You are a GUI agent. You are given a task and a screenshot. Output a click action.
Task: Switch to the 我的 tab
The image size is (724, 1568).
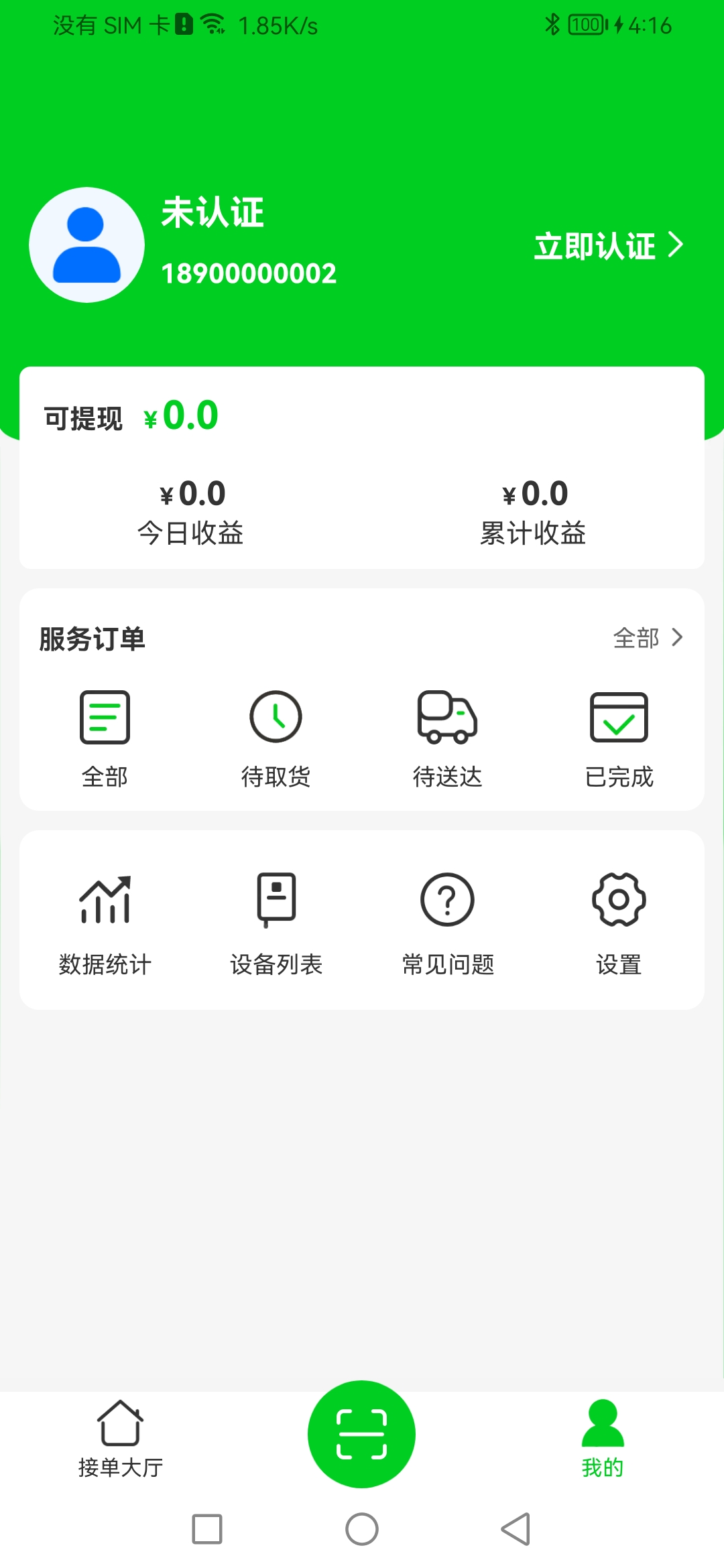[603, 1447]
